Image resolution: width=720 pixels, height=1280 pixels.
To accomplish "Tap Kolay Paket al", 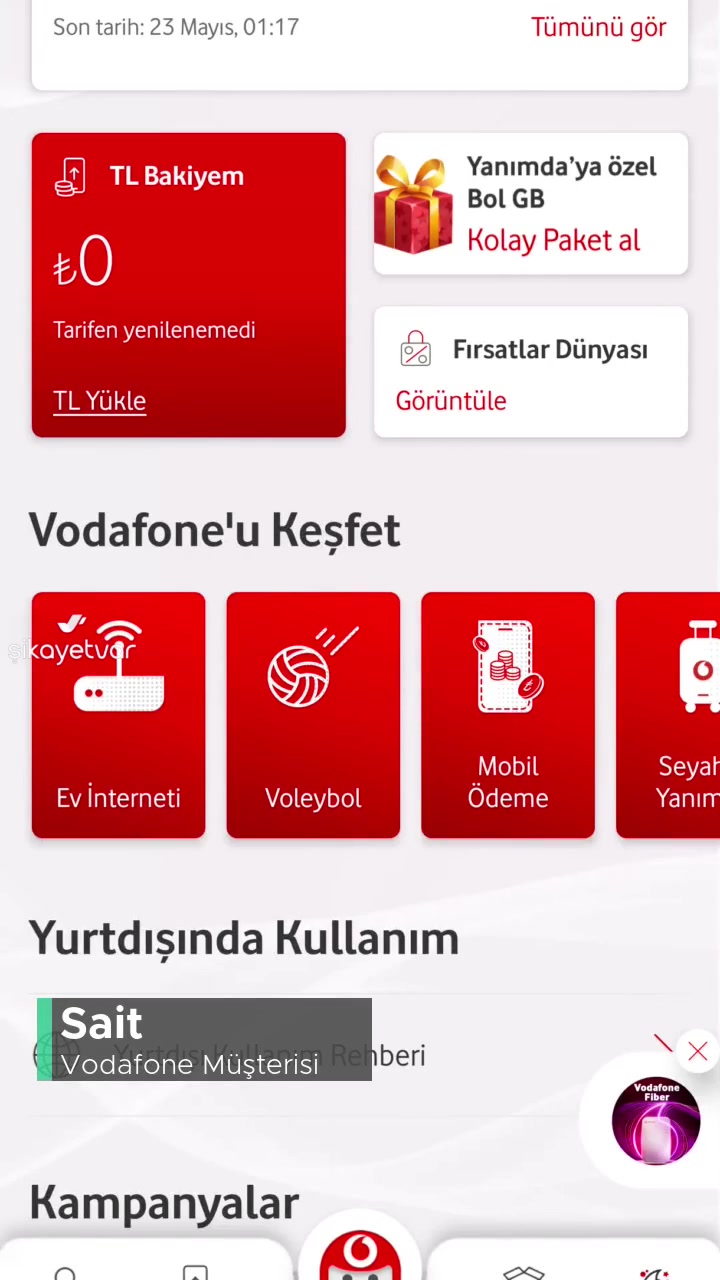I will tap(553, 240).
